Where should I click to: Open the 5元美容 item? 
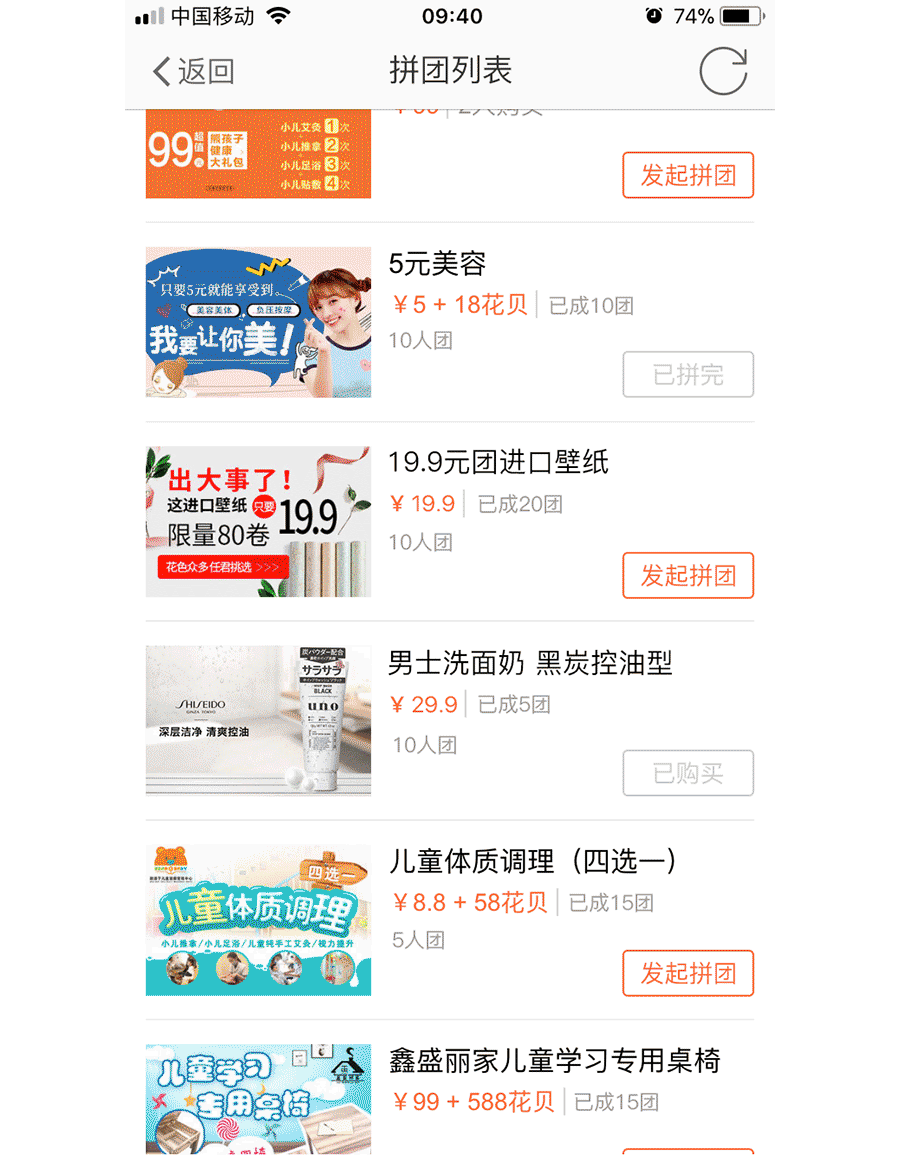(437, 264)
